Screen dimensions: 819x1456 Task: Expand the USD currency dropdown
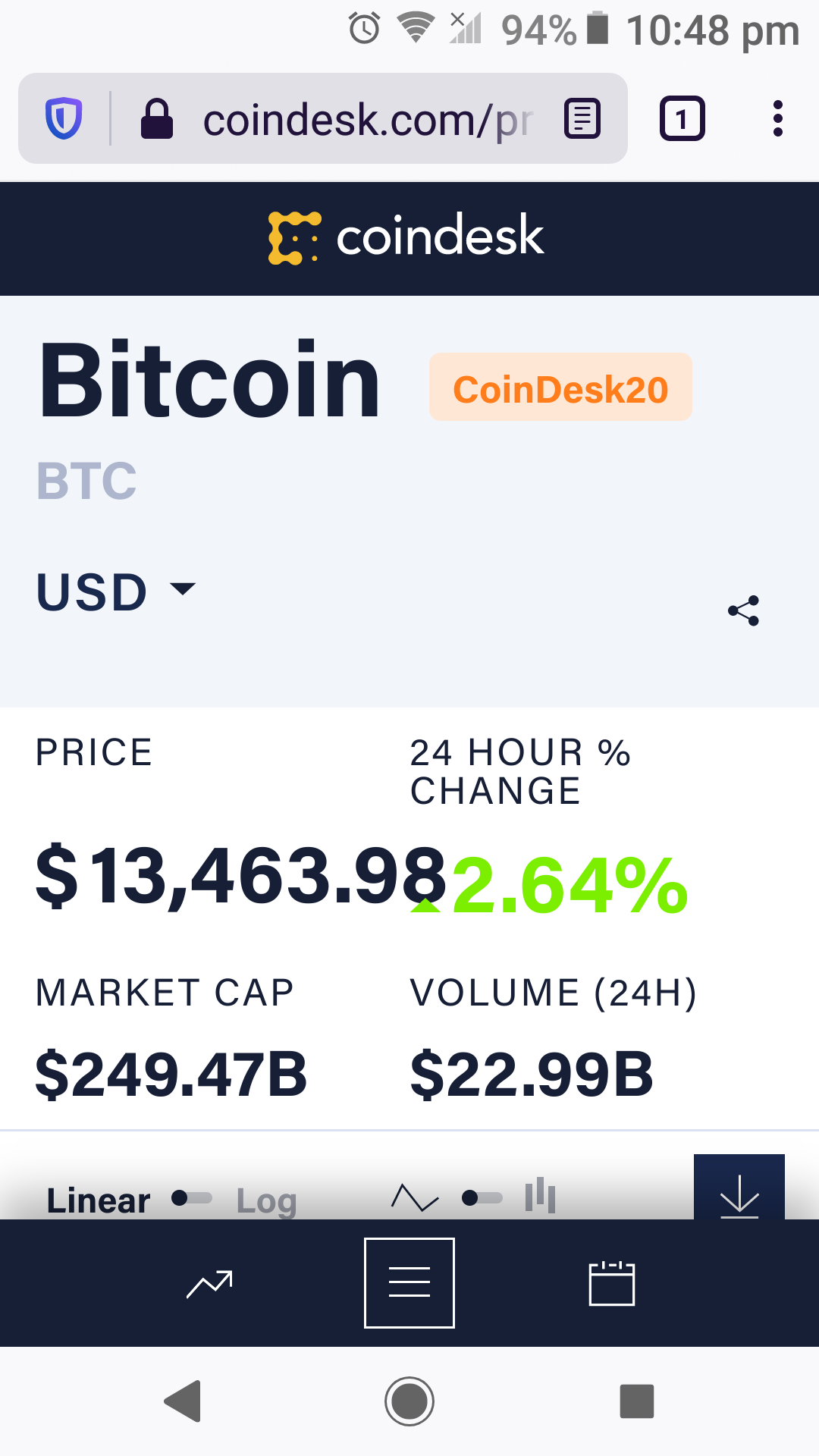115,591
